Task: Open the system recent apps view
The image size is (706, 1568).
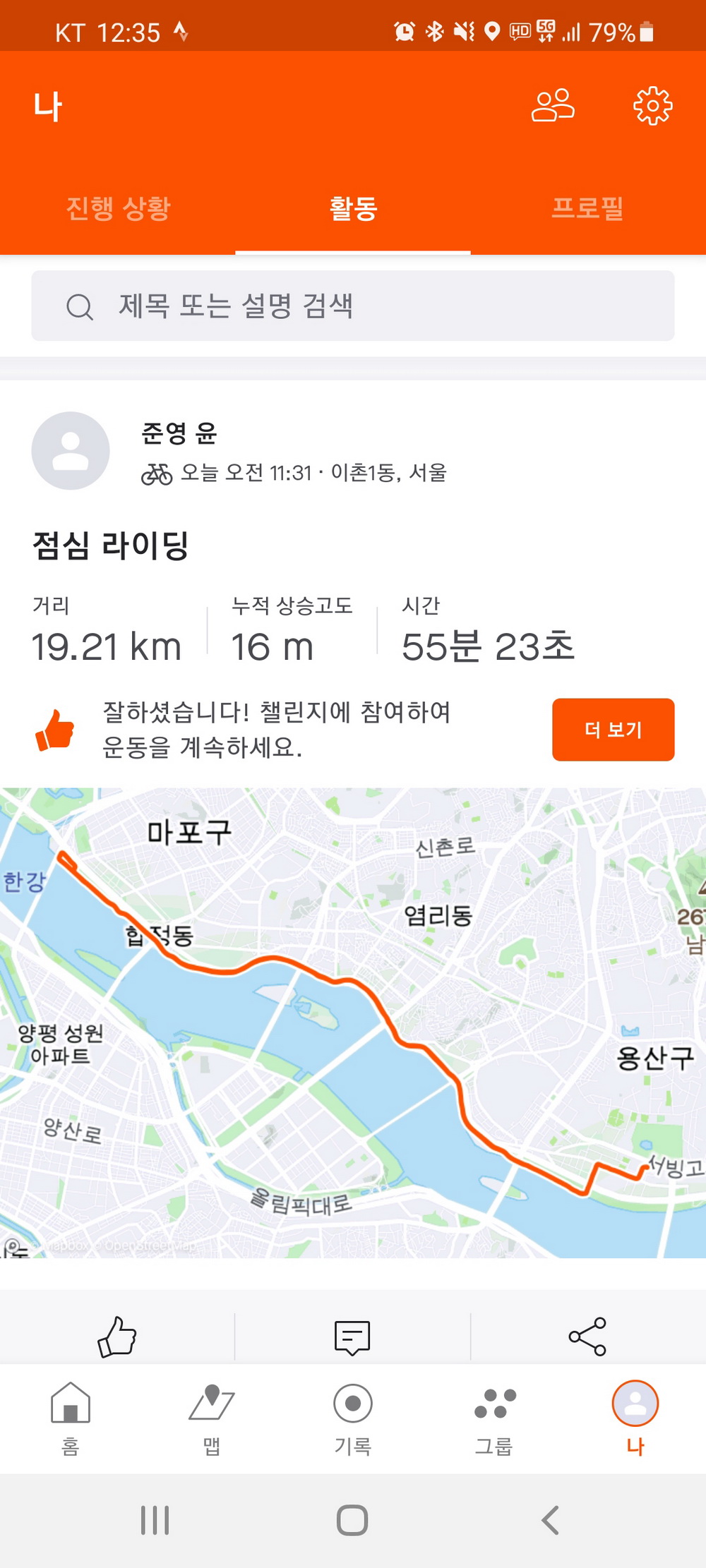Action: tap(155, 1520)
